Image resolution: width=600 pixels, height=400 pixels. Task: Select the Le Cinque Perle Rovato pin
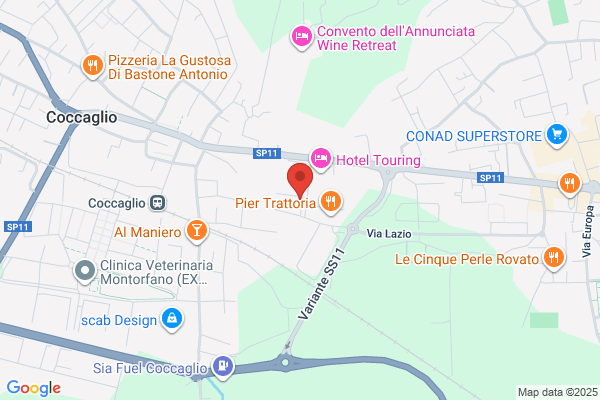click(x=553, y=258)
